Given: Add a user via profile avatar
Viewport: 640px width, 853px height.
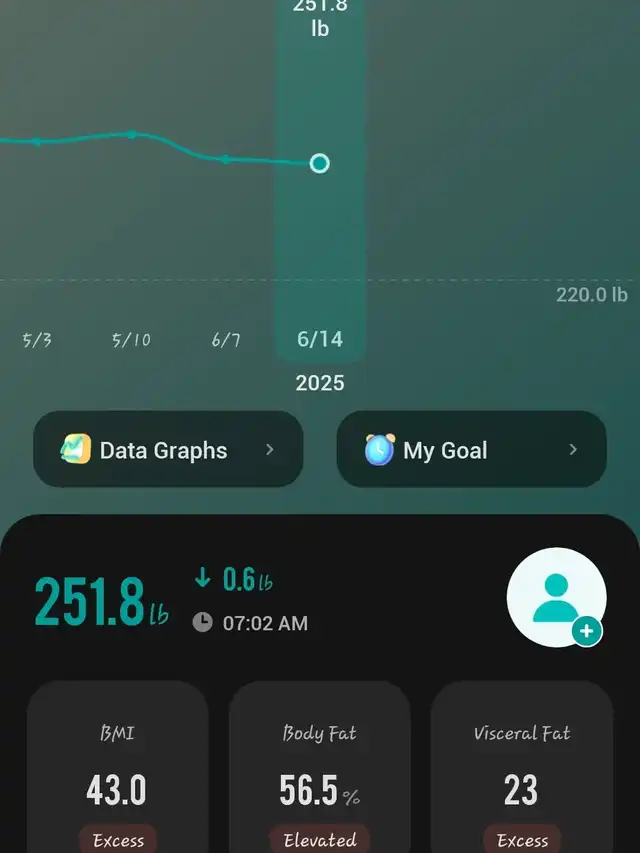Looking at the screenshot, I should (556, 598).
